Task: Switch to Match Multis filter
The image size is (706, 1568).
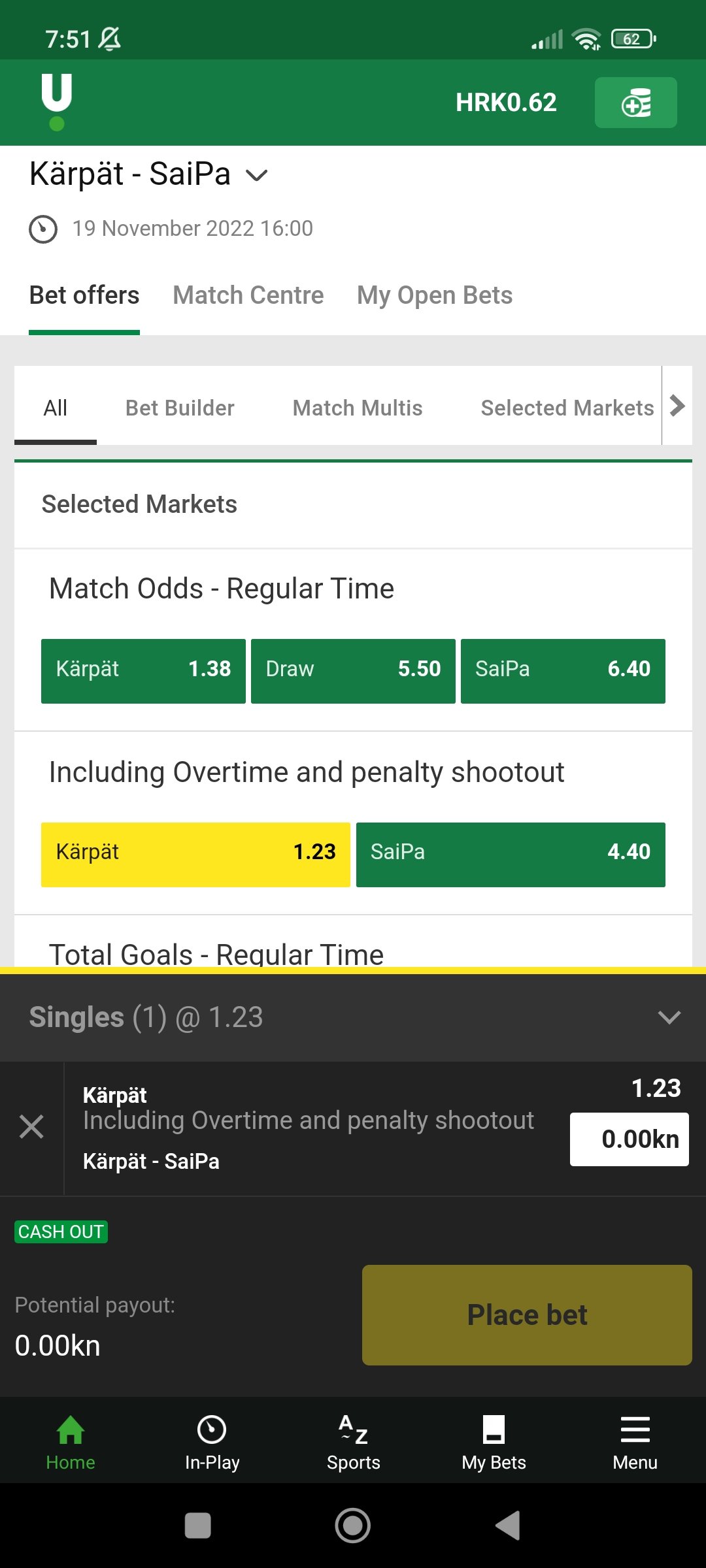Action: (358, 408)
